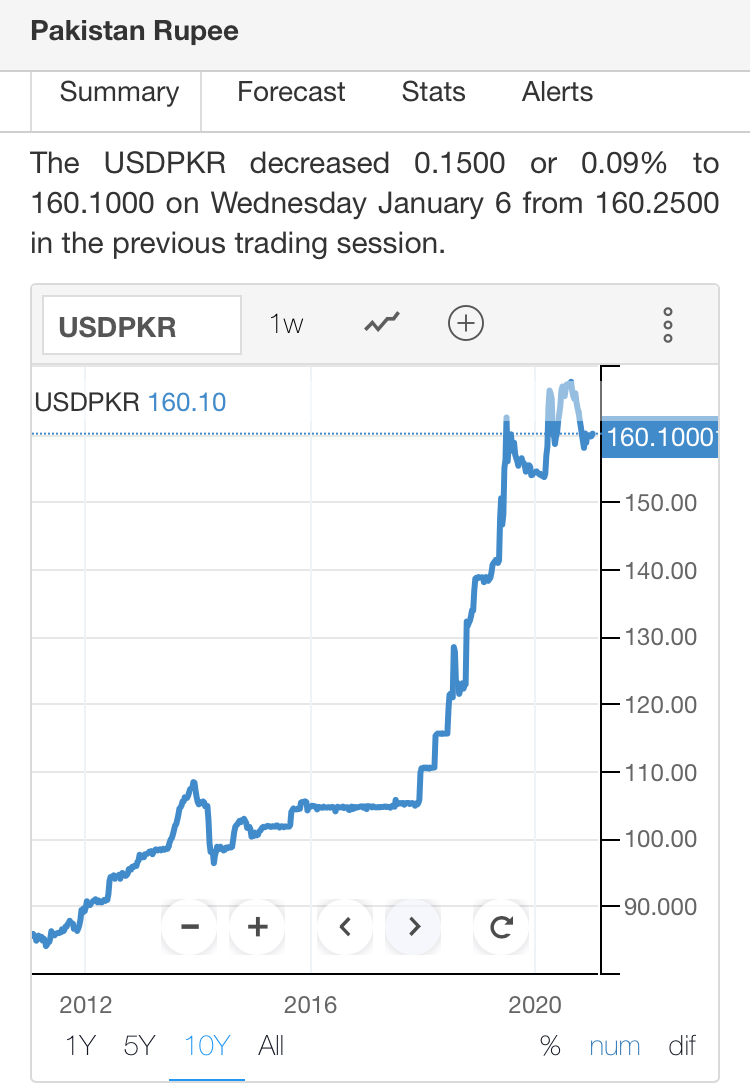Switch chart values to percent mode
The image size is (750, 1087).
550,1045
